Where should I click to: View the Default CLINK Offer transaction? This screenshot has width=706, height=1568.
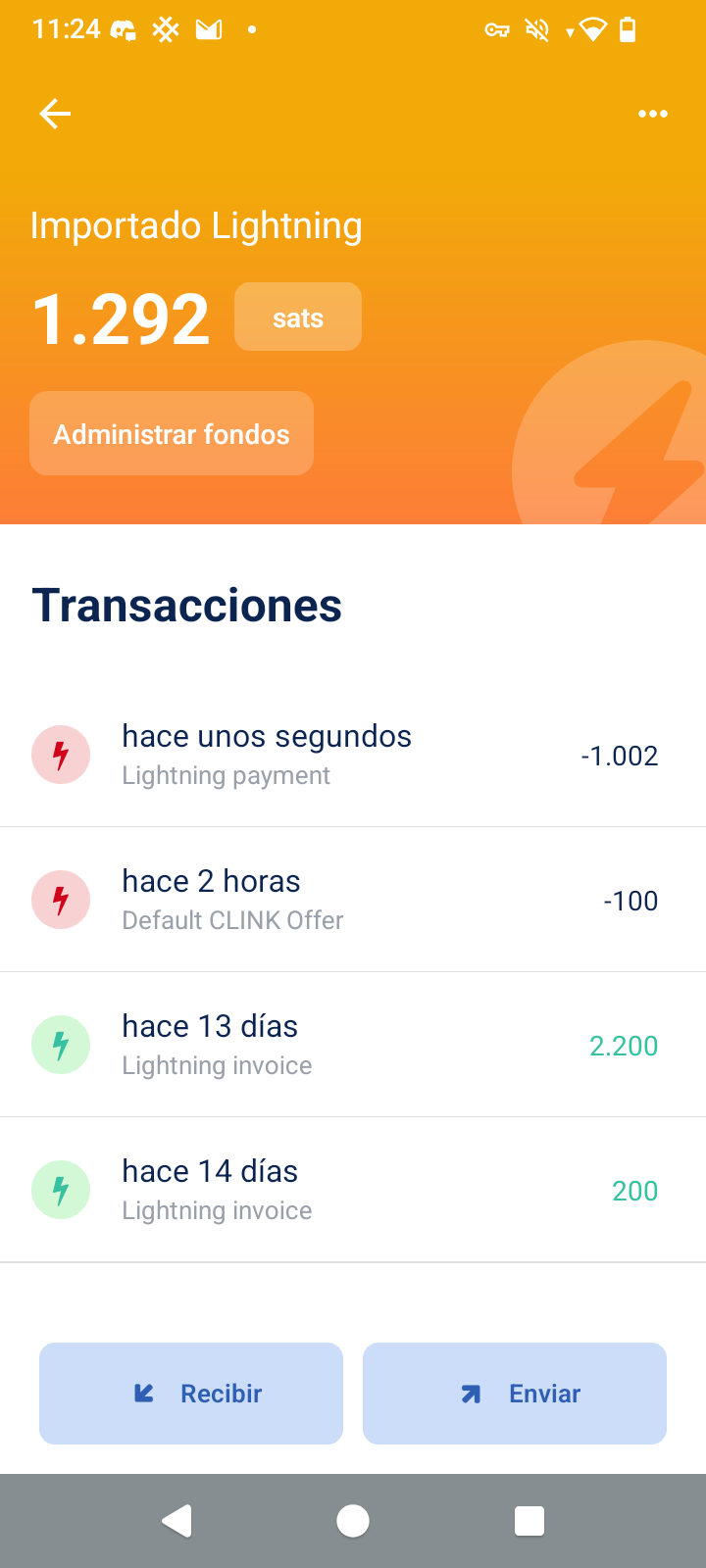[353, 900]
